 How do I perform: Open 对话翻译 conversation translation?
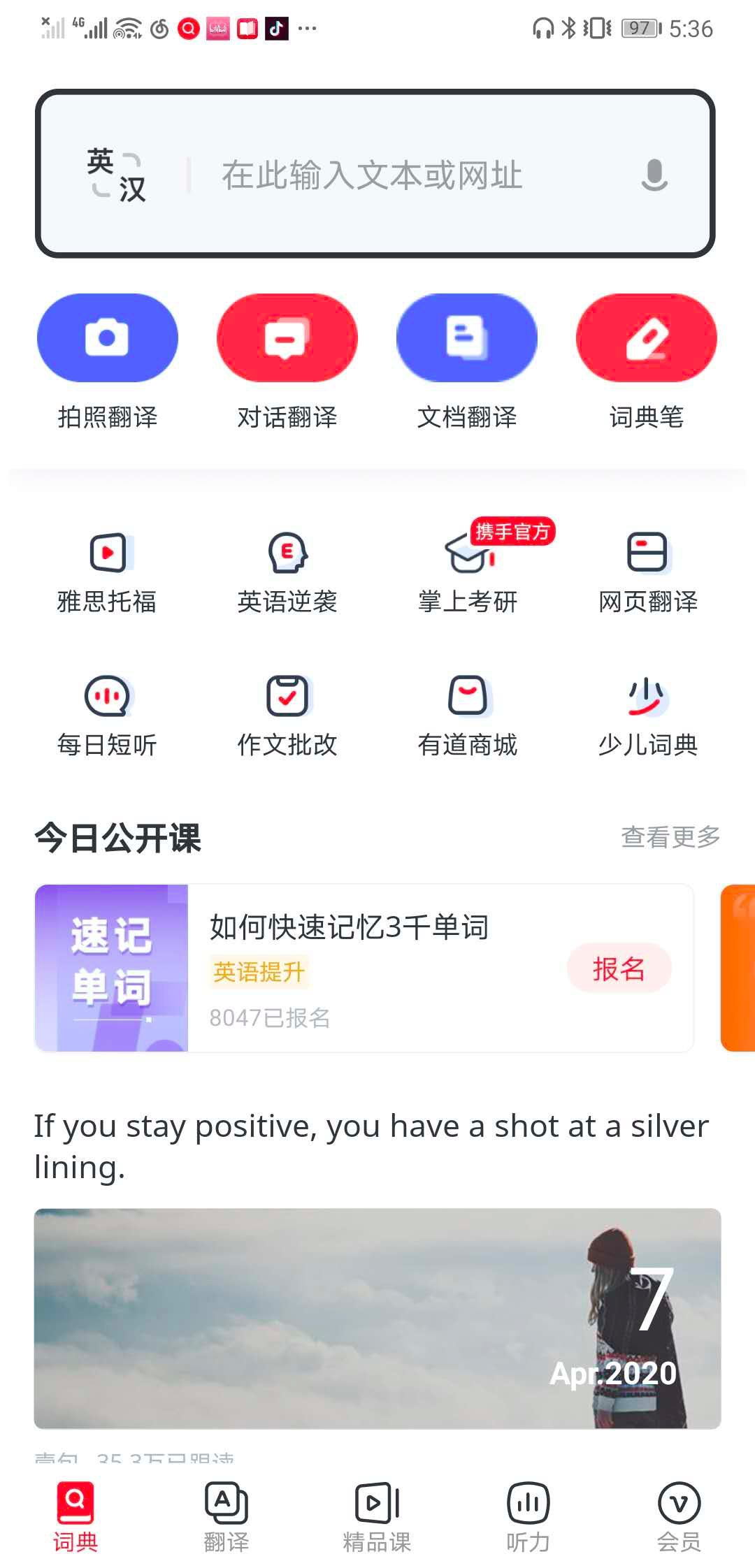click(x=287, y=338)
